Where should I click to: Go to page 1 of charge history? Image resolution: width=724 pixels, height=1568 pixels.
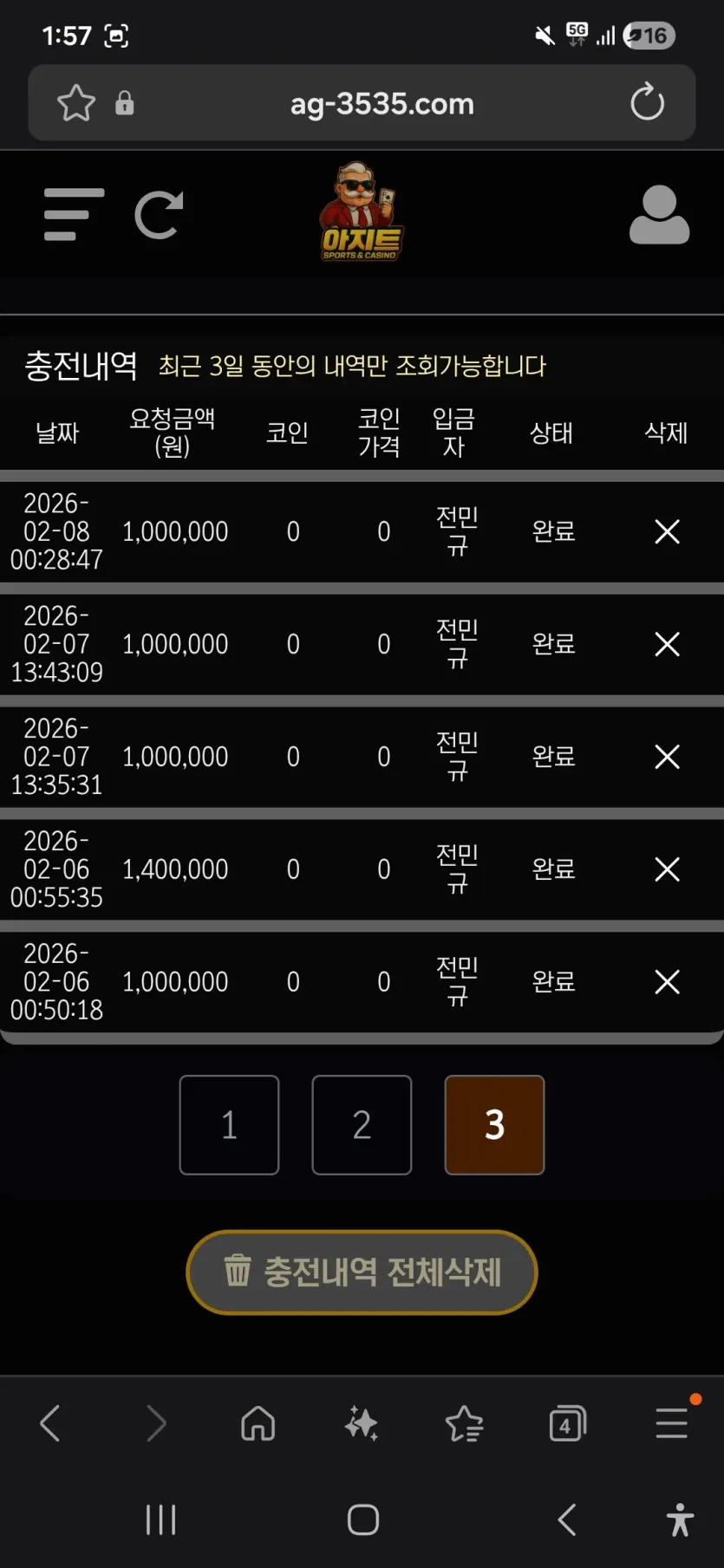(x=229, y=1125)
